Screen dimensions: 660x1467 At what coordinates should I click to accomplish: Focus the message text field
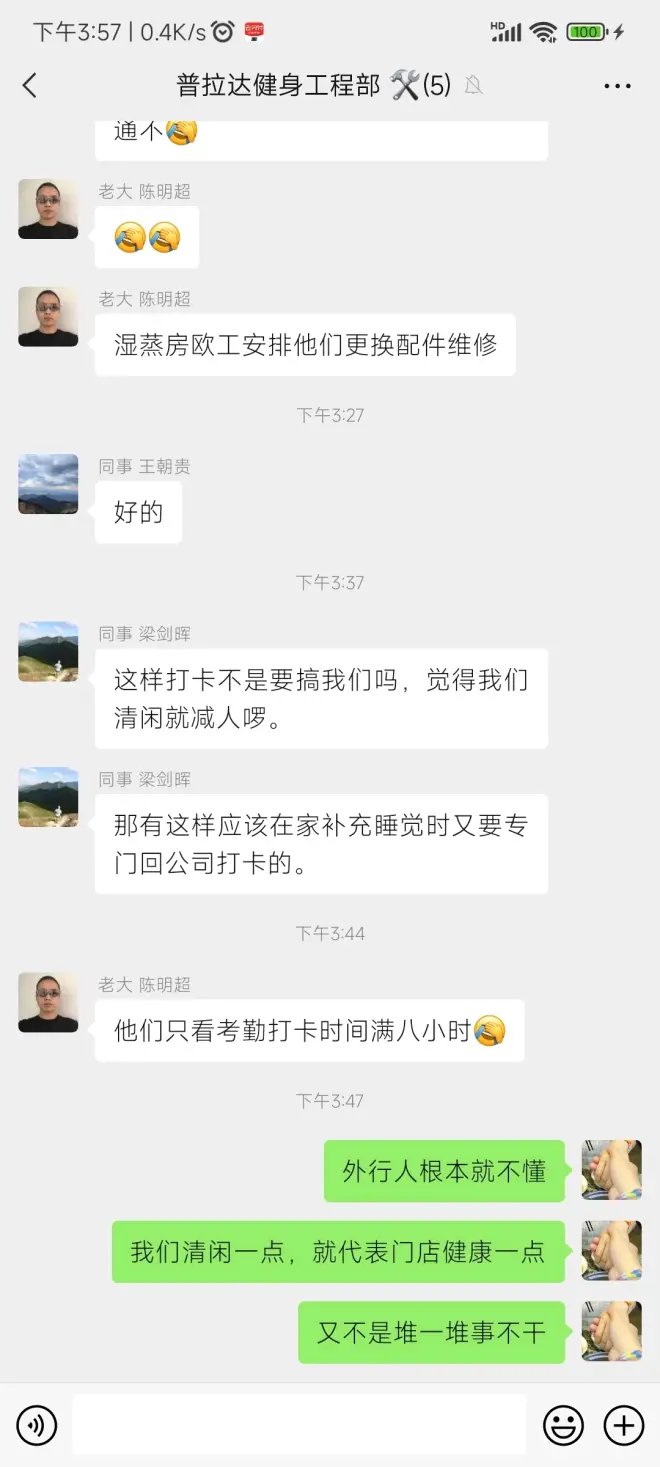(x=299, y=1425)
